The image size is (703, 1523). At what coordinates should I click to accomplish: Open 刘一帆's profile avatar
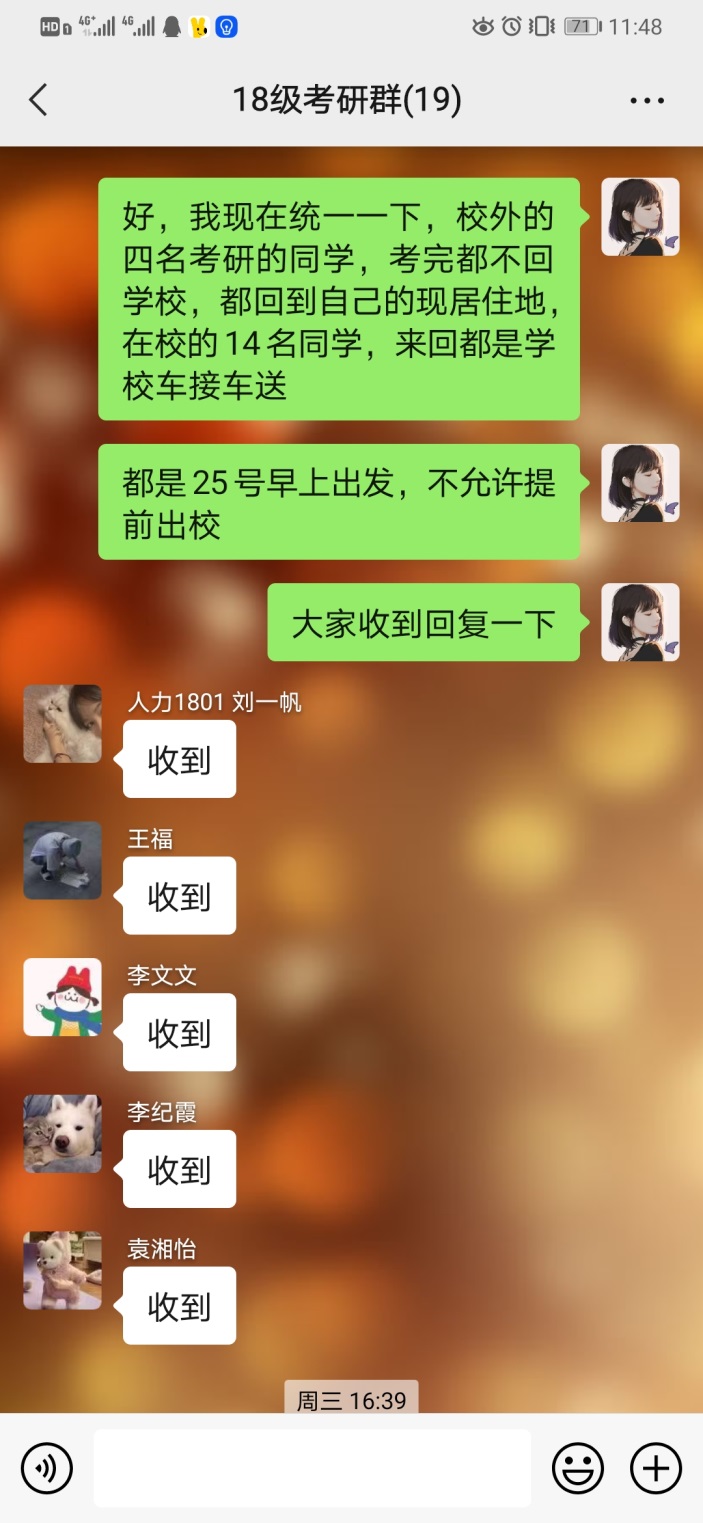[63, 724]
